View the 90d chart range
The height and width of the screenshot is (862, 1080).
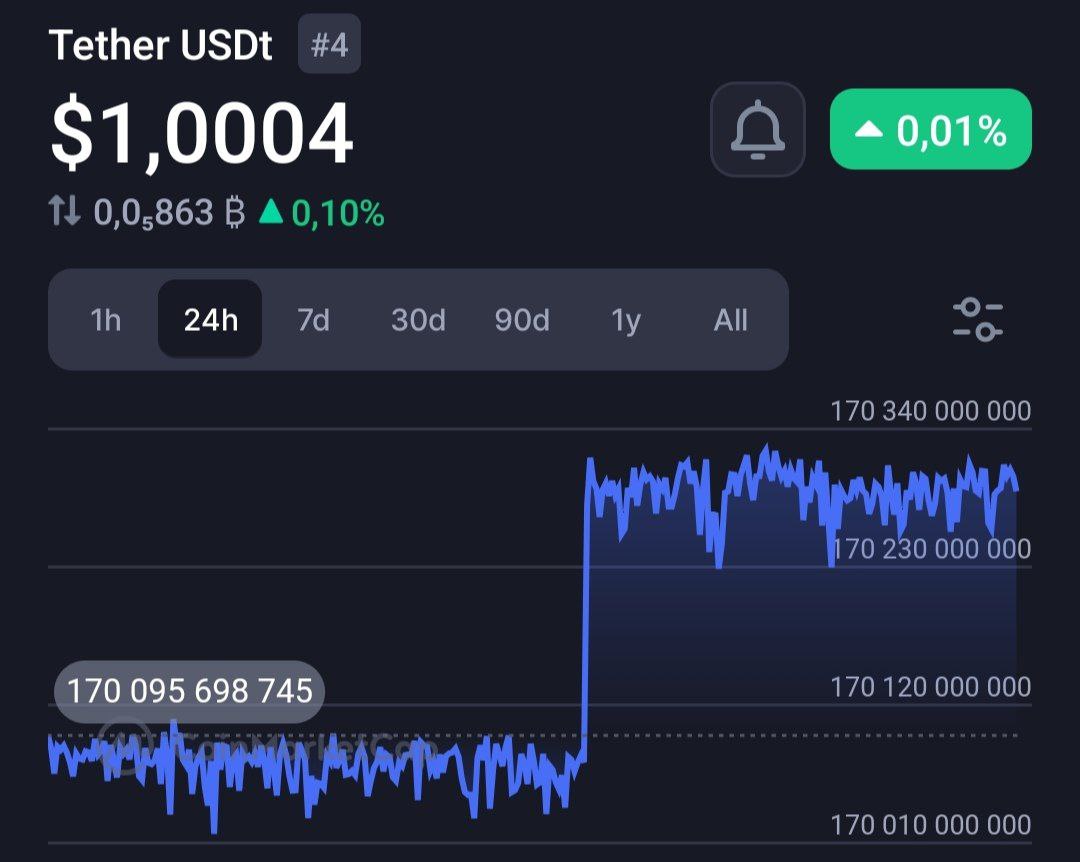[x=522, y=320]
